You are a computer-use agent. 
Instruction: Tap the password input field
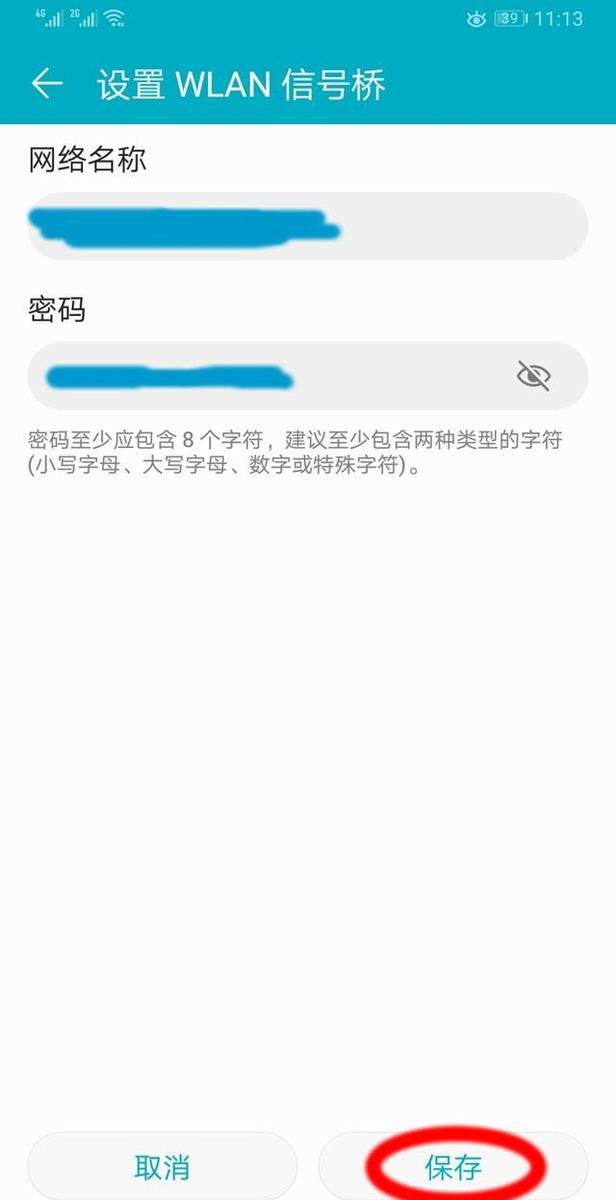[x=270, y=376]
